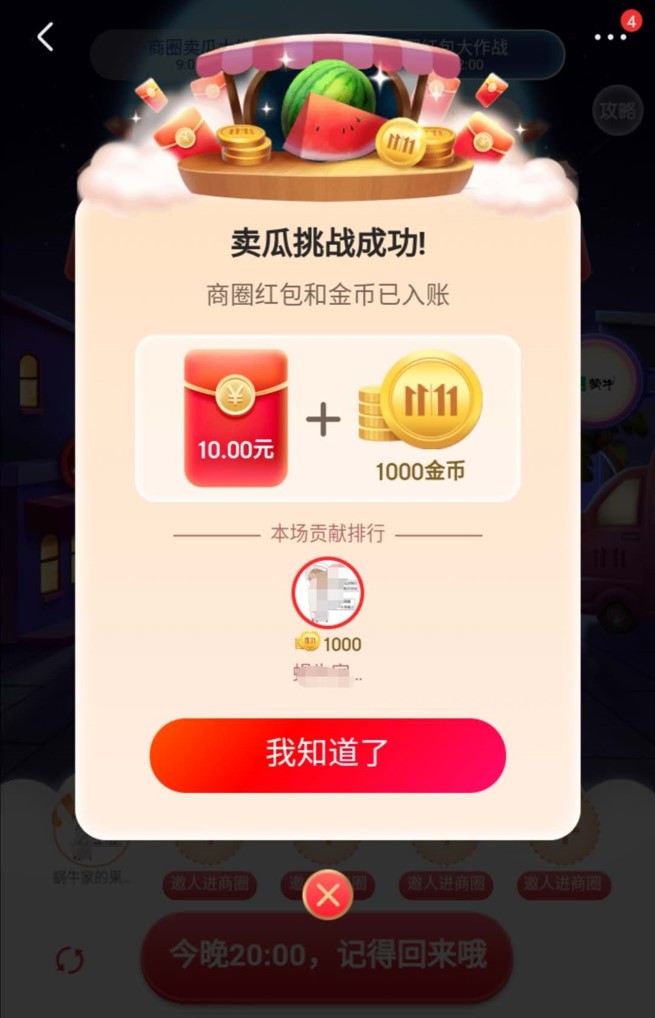Close the reward popup with the X button
The height and width of the screenshot is (1018, 655).
[328, 895]
